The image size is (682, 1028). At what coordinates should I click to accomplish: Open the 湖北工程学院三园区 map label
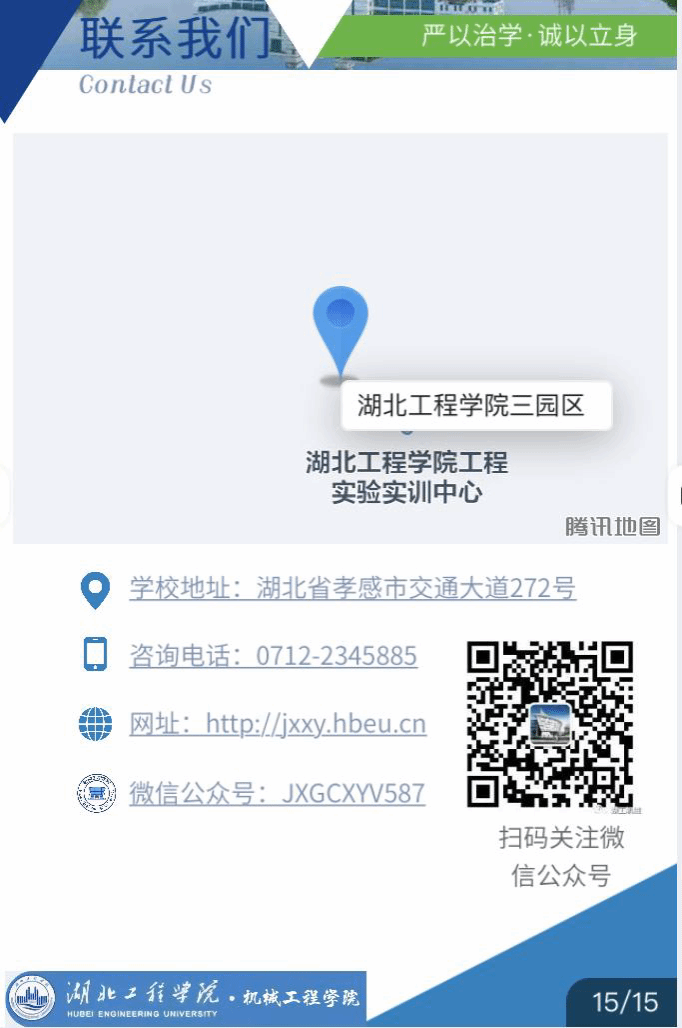tap(471, 405)
